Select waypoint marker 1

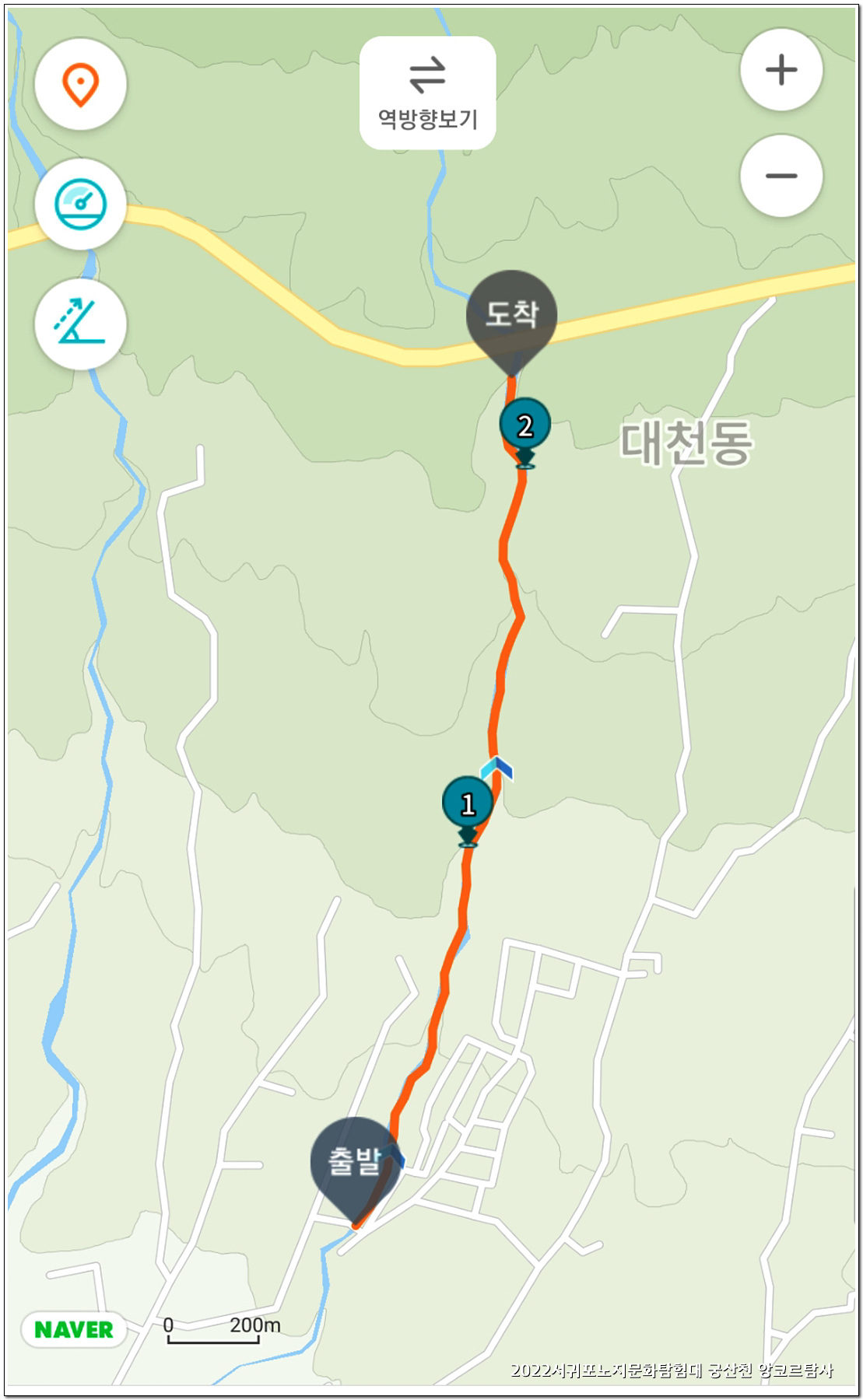468,803
